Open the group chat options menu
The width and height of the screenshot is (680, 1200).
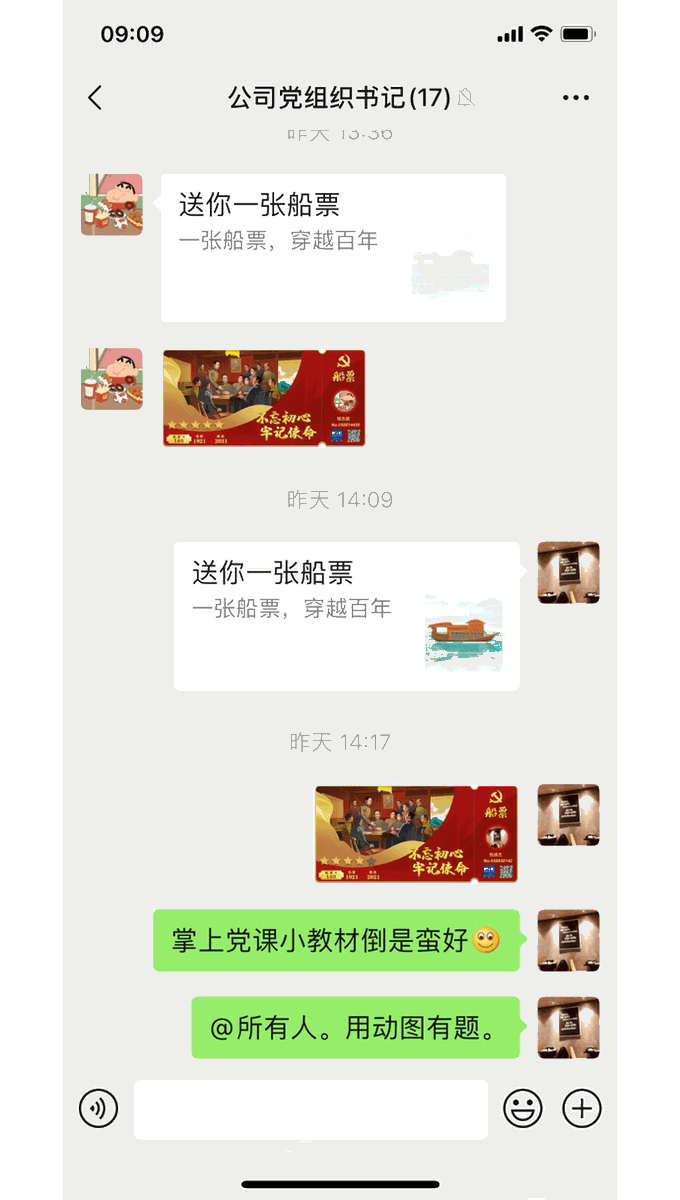pyautogui.click(x=576, y=98)
